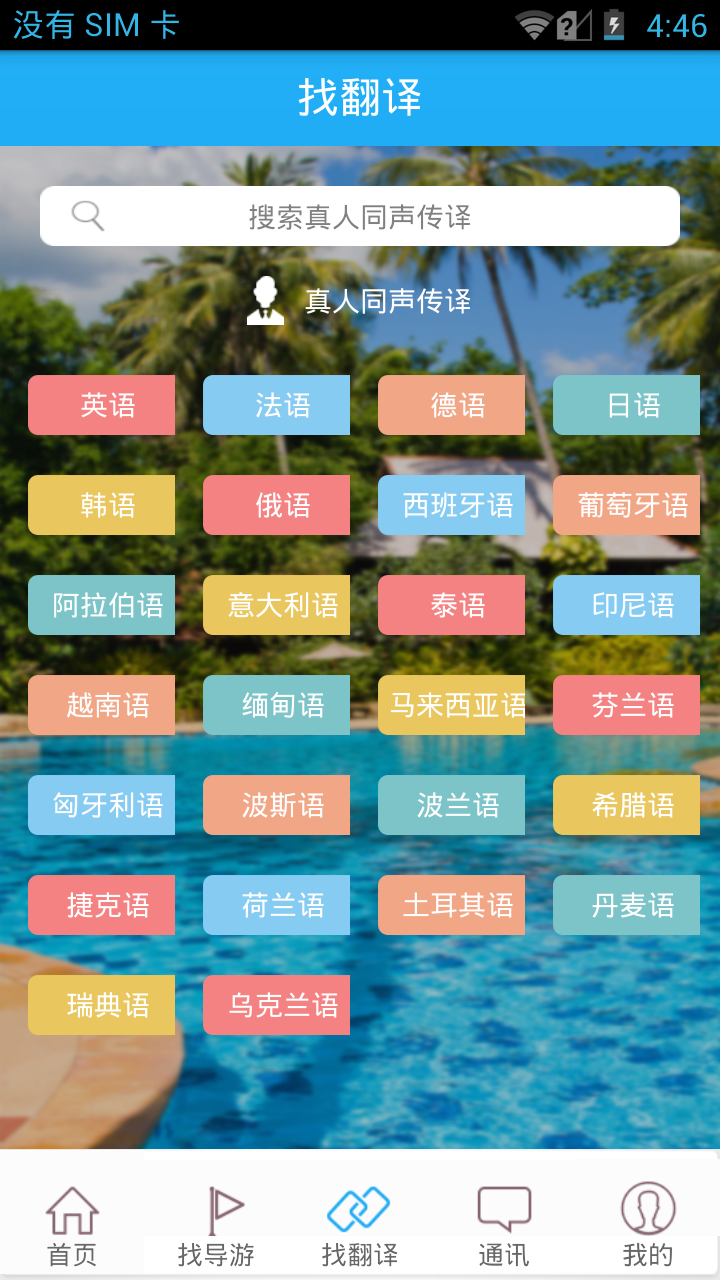Tap the 乌克兰语 language chip
The width and height of the screenshot is (720, 1280).
[277, 1005]
